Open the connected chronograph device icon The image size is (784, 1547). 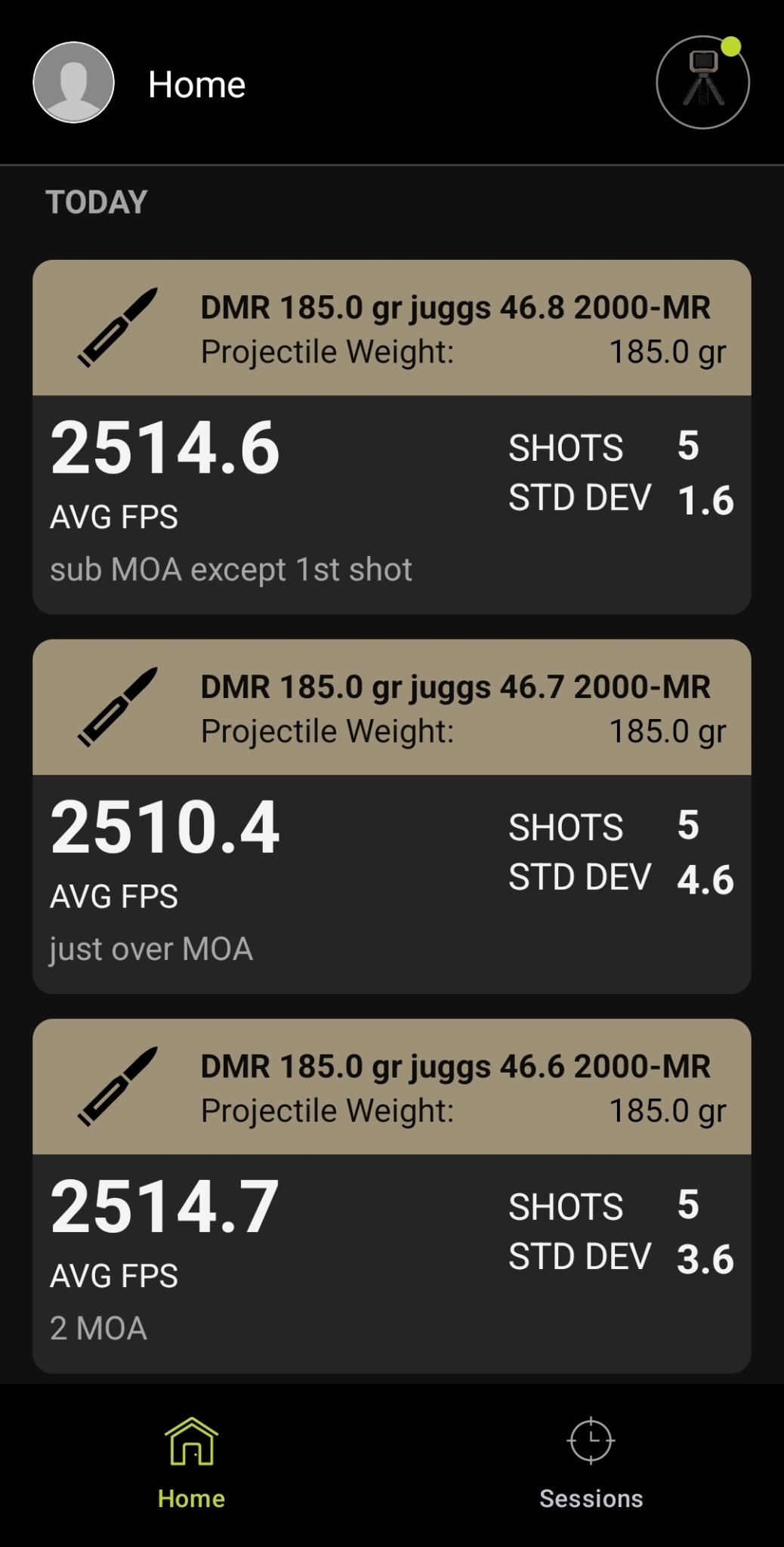702,82
